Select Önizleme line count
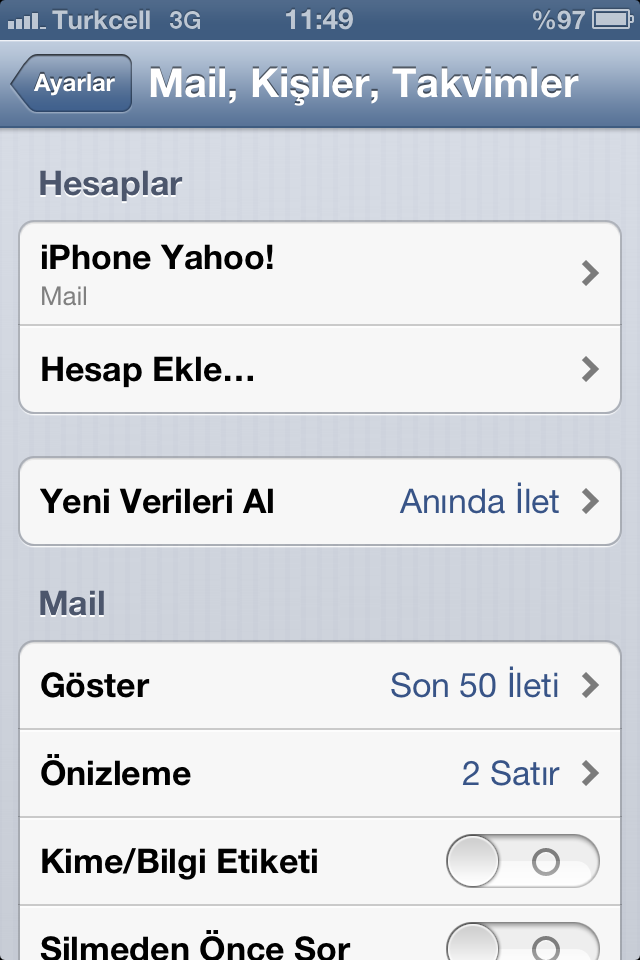640x960 pixels. 320,773
